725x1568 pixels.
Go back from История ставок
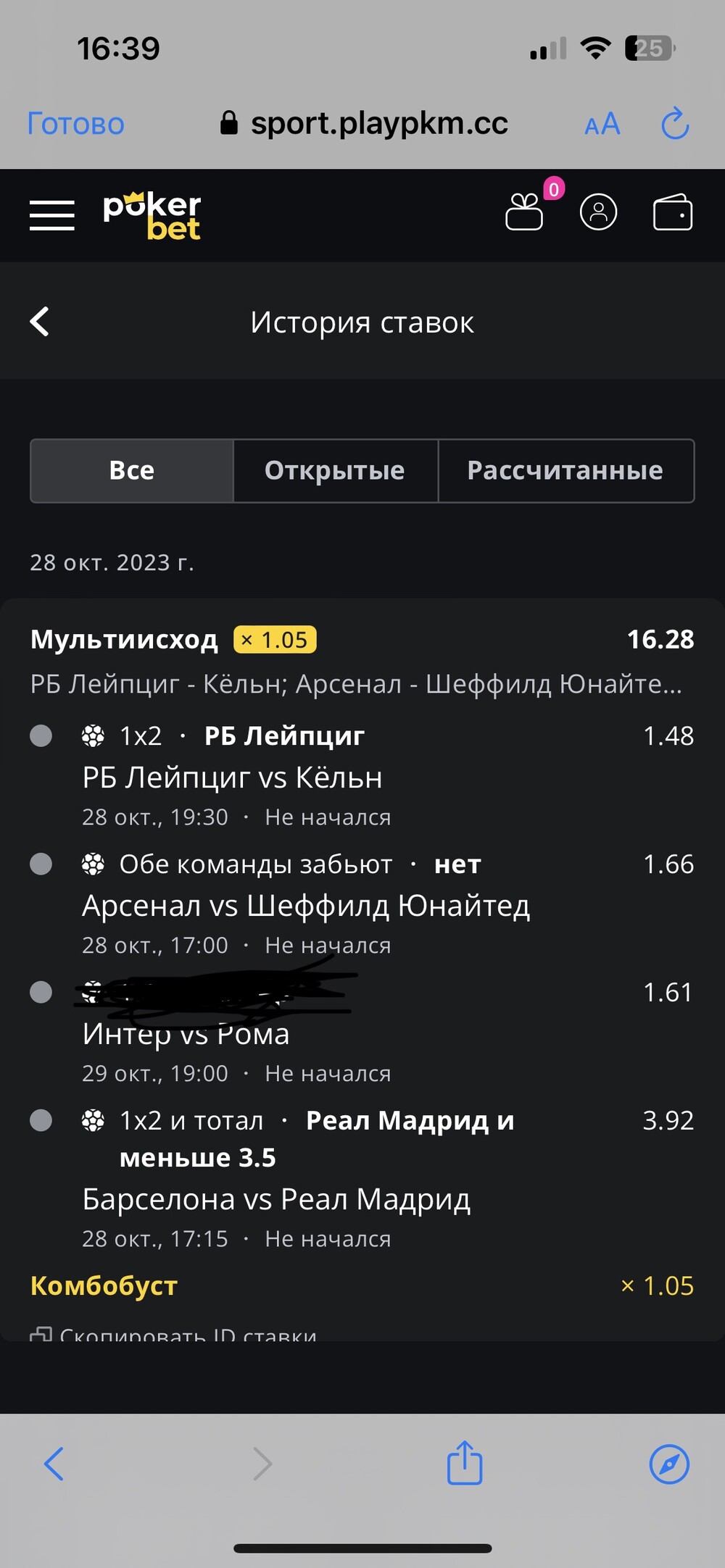(x=40, y=322)
